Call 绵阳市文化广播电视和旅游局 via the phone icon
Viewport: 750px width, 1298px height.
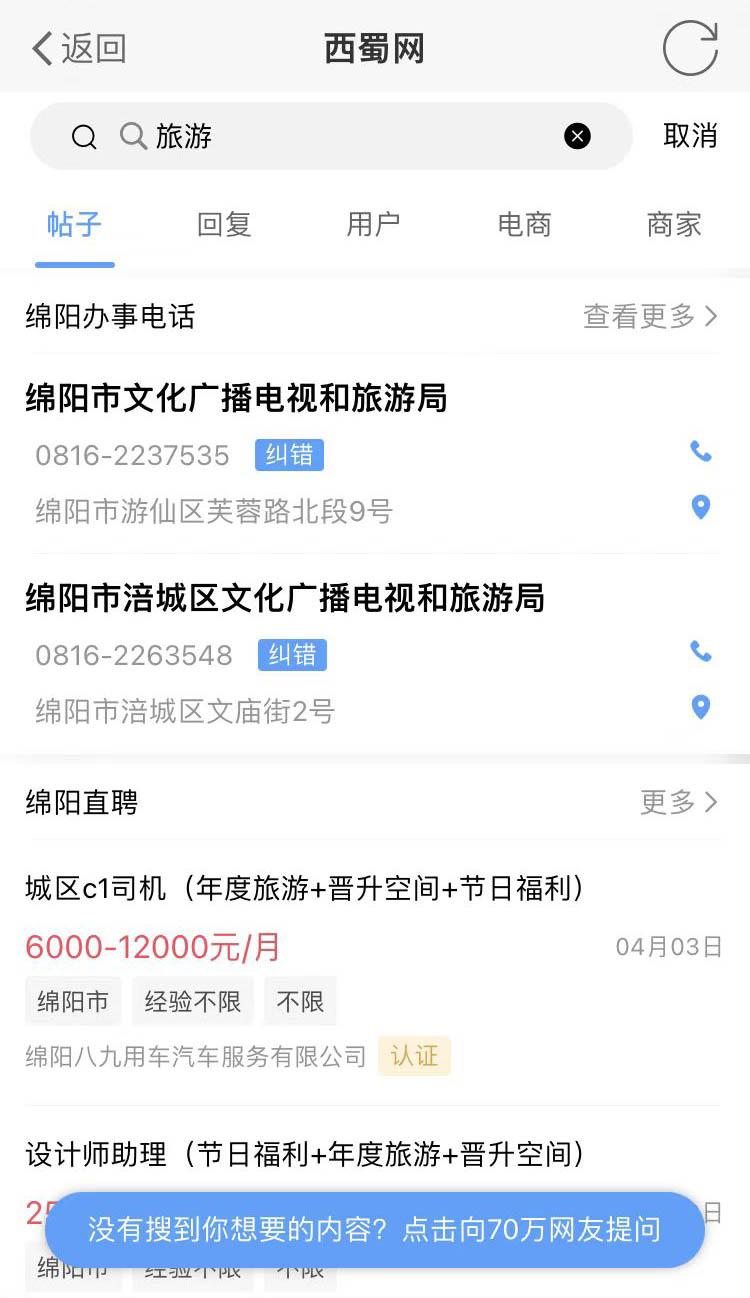click(x=701, y=452)
